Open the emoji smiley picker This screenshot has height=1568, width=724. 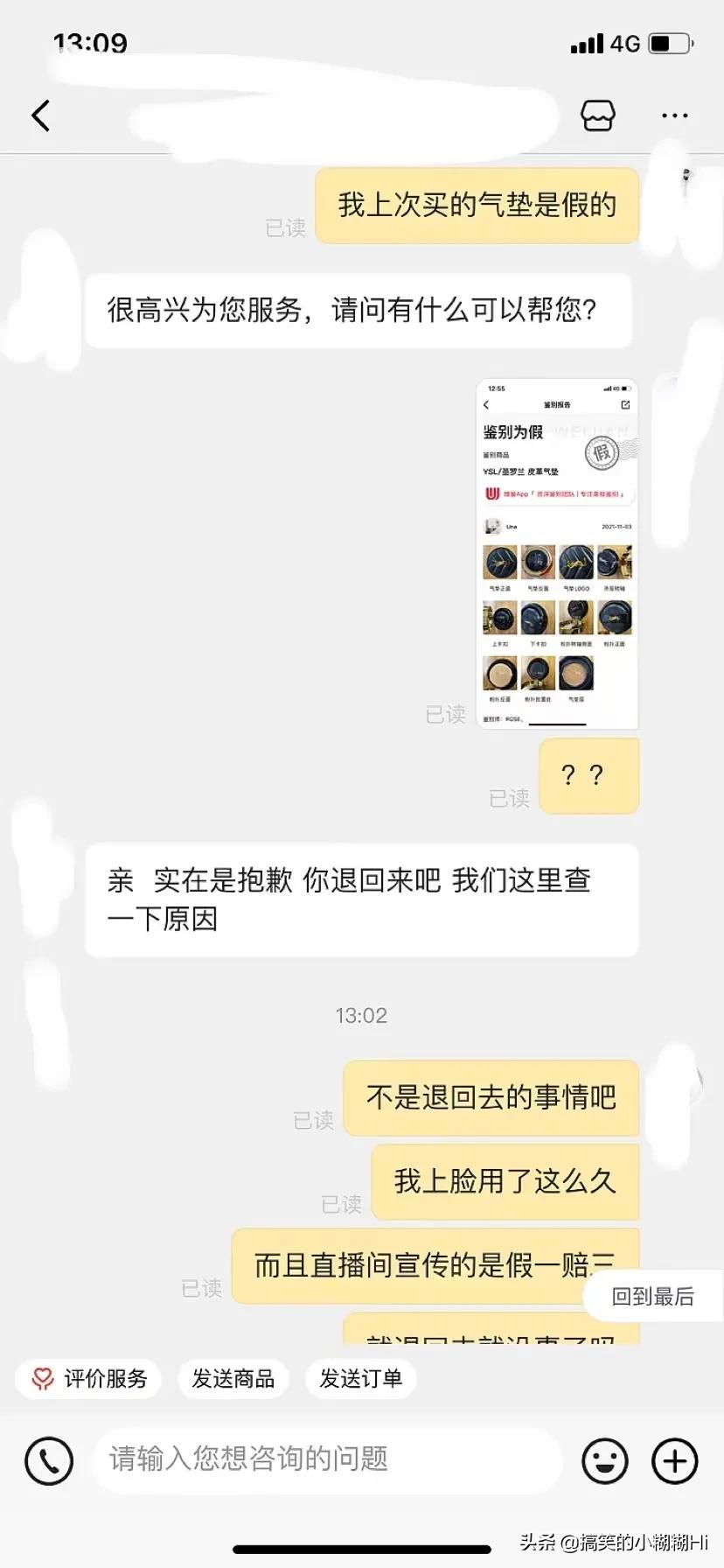[606, 1459]
